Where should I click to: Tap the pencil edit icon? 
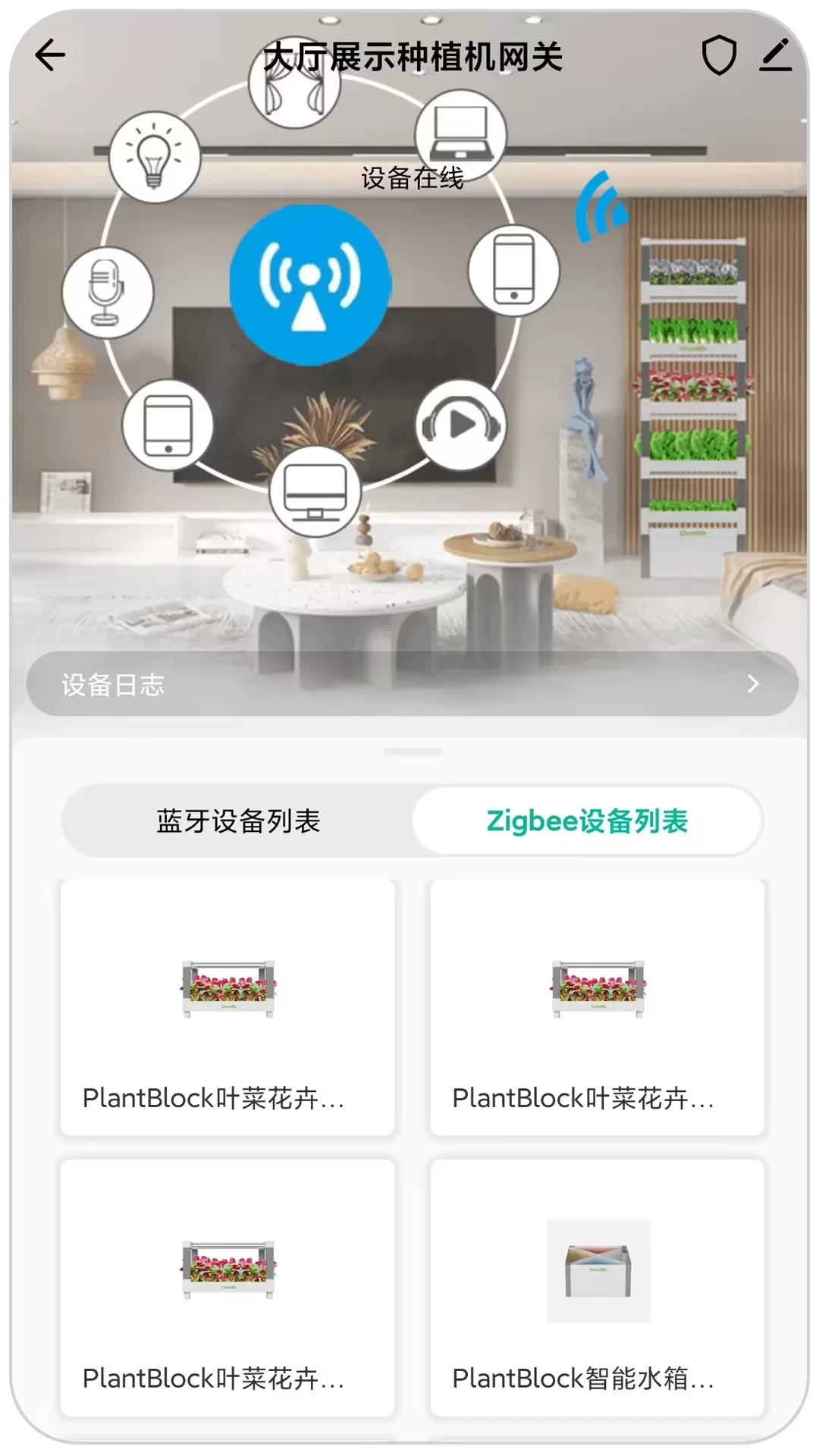(x=776, y=55)
